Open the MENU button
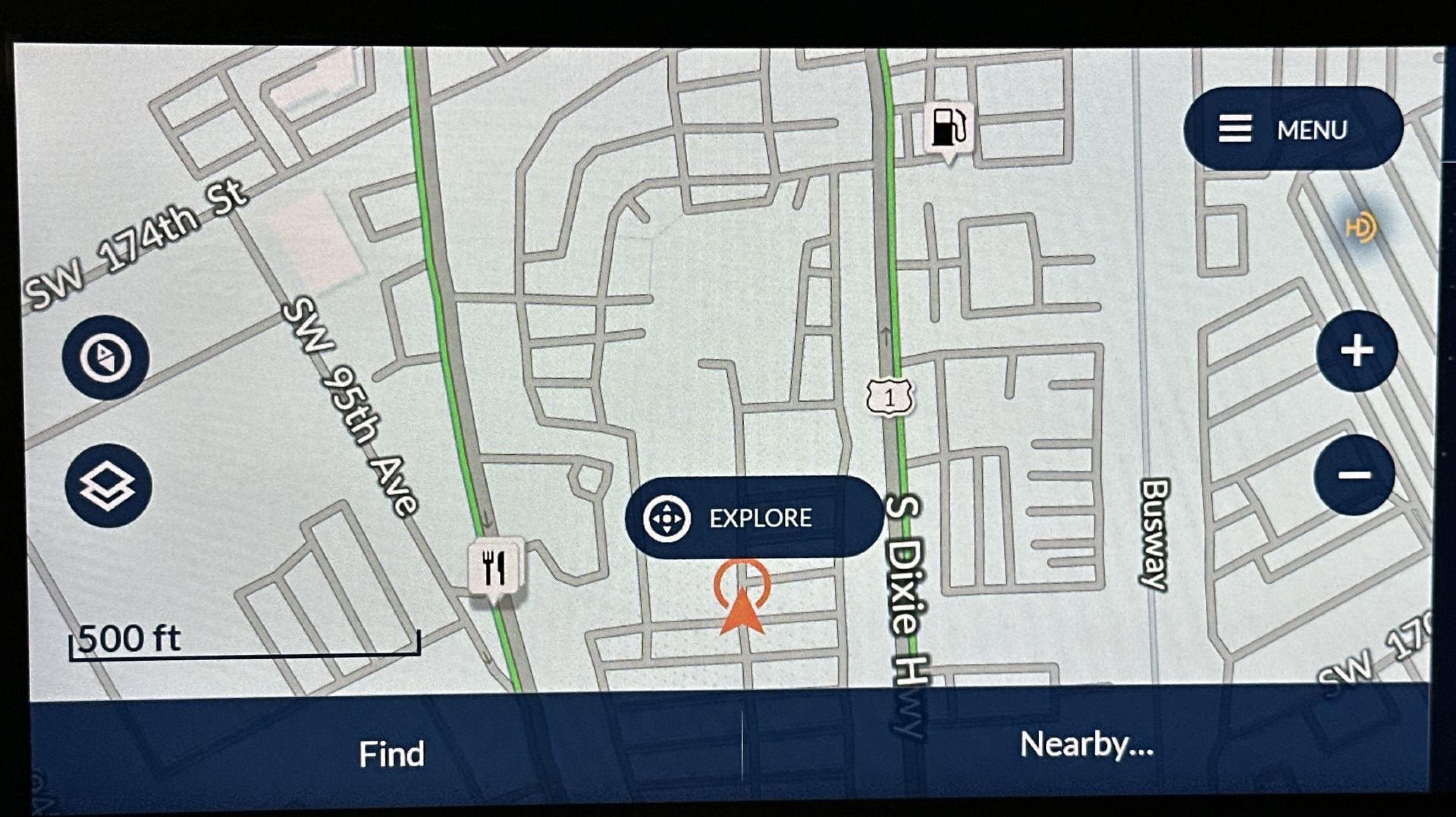1456x817 pixels. [1293, 129]
